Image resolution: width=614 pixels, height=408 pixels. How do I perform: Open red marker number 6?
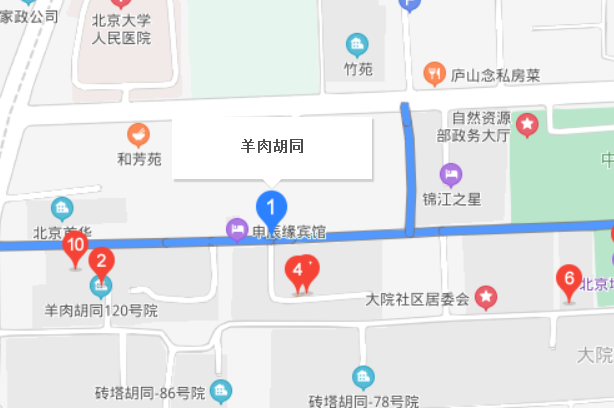point(568,280)
